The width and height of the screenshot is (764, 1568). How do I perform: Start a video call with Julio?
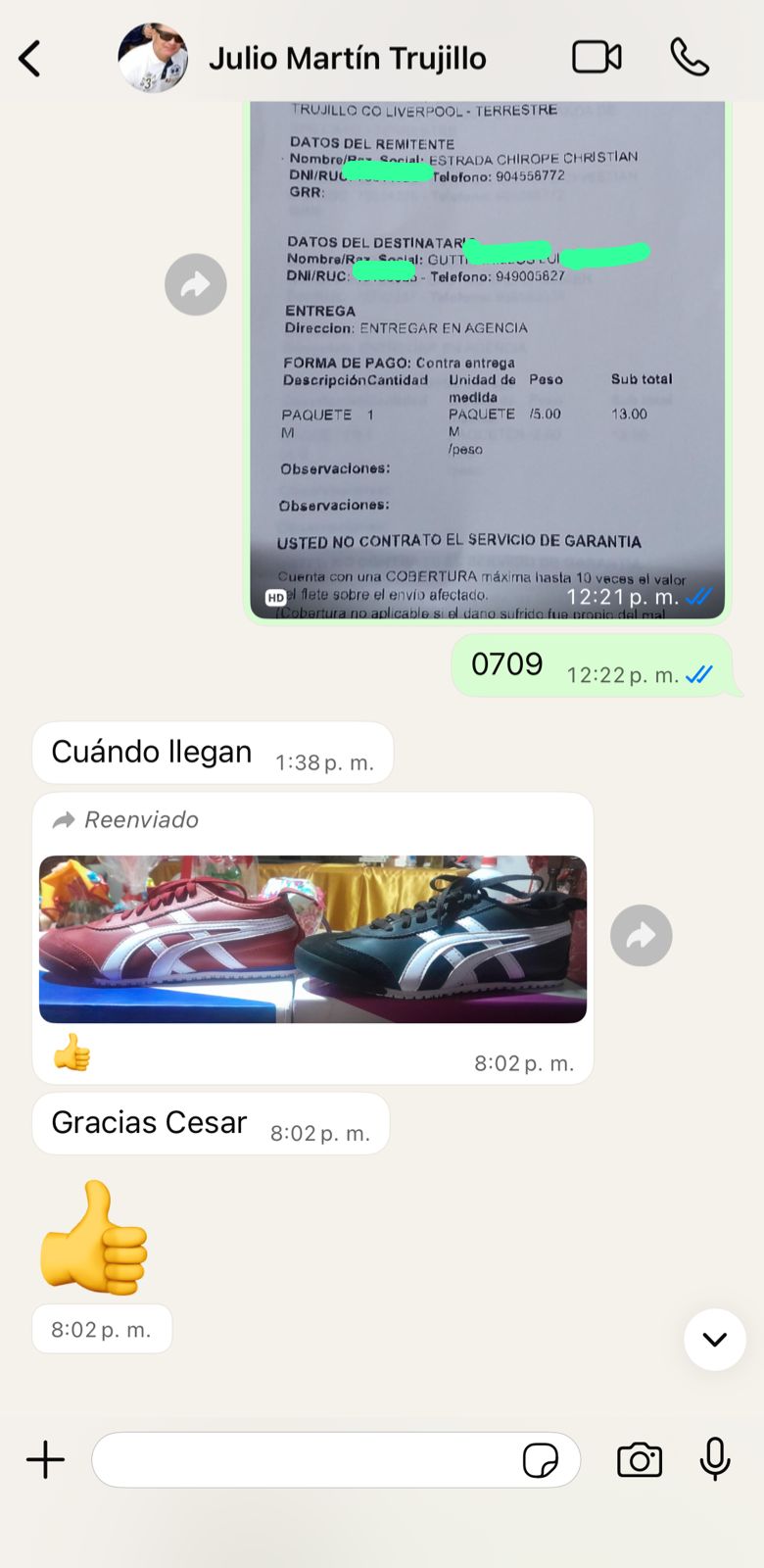tap(597, 58)
